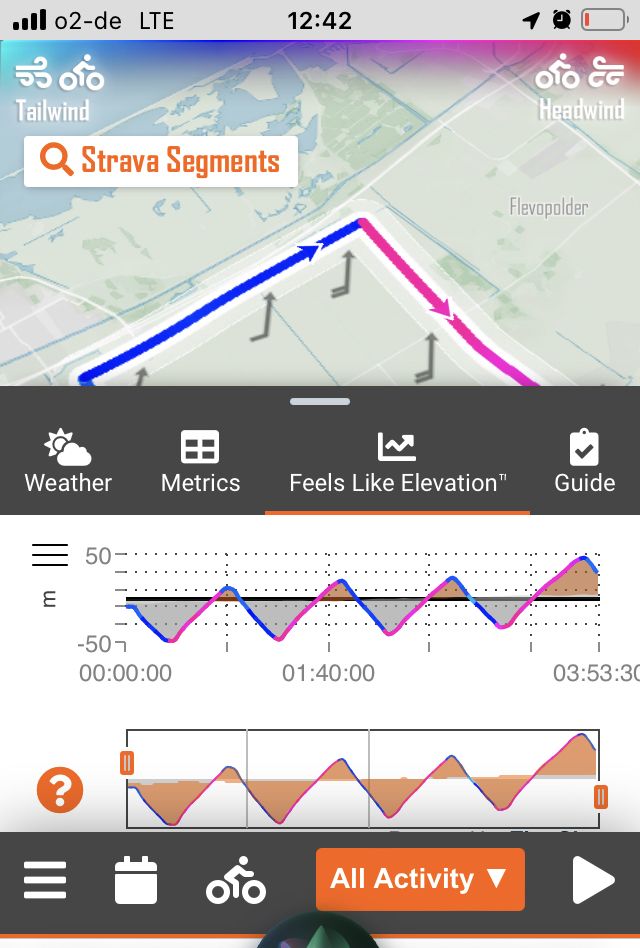Tap the orange question mark help button
Viewport: 640px width, 948px height.
click(x=60, y=790)
